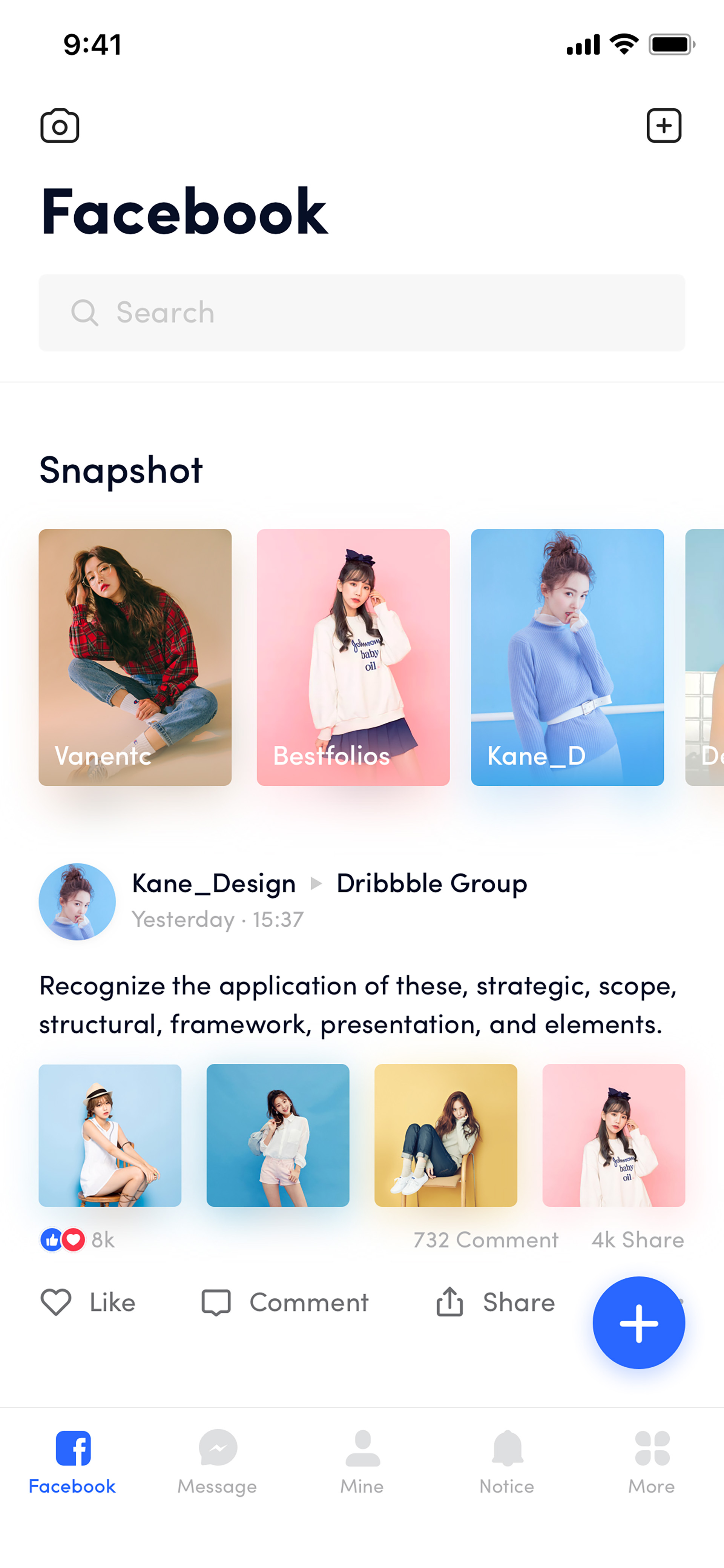
Task: Share Kane_Design's post
Action: point(495,1302)
